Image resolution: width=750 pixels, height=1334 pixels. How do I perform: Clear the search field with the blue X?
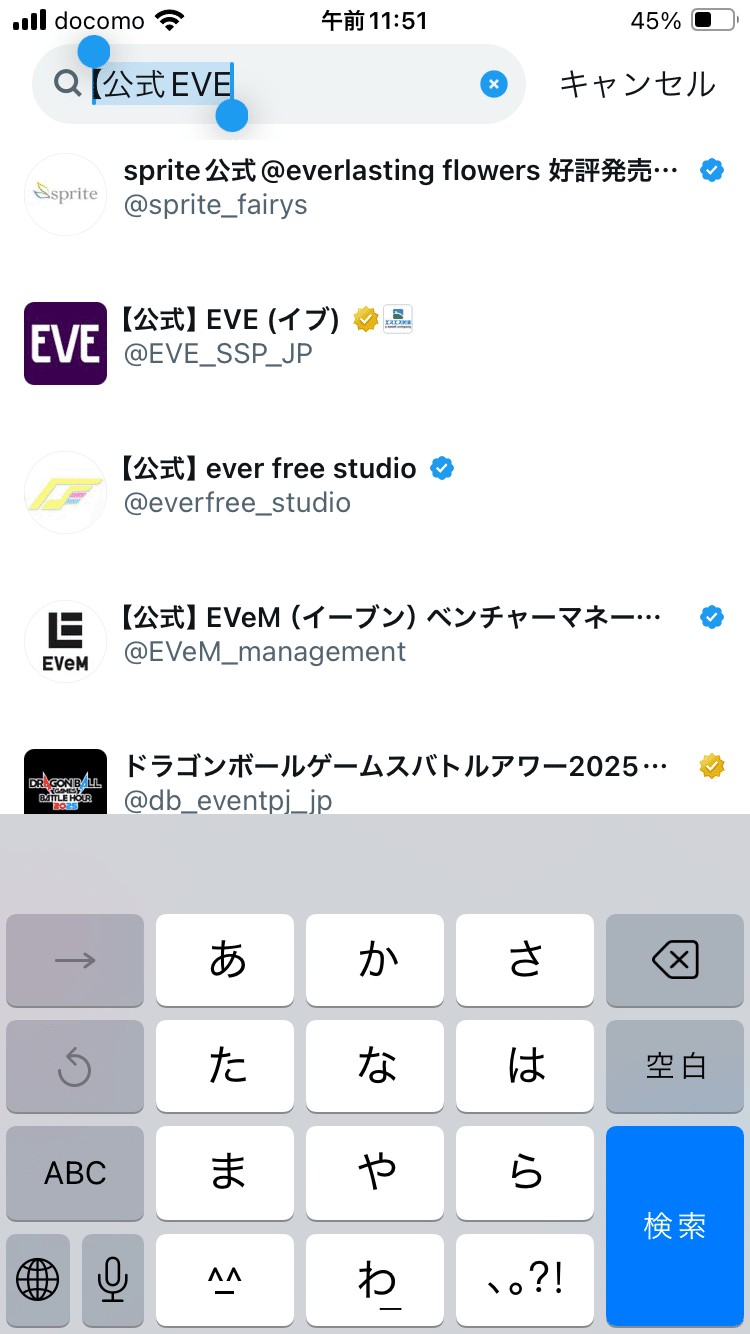(x=494, y=84)
